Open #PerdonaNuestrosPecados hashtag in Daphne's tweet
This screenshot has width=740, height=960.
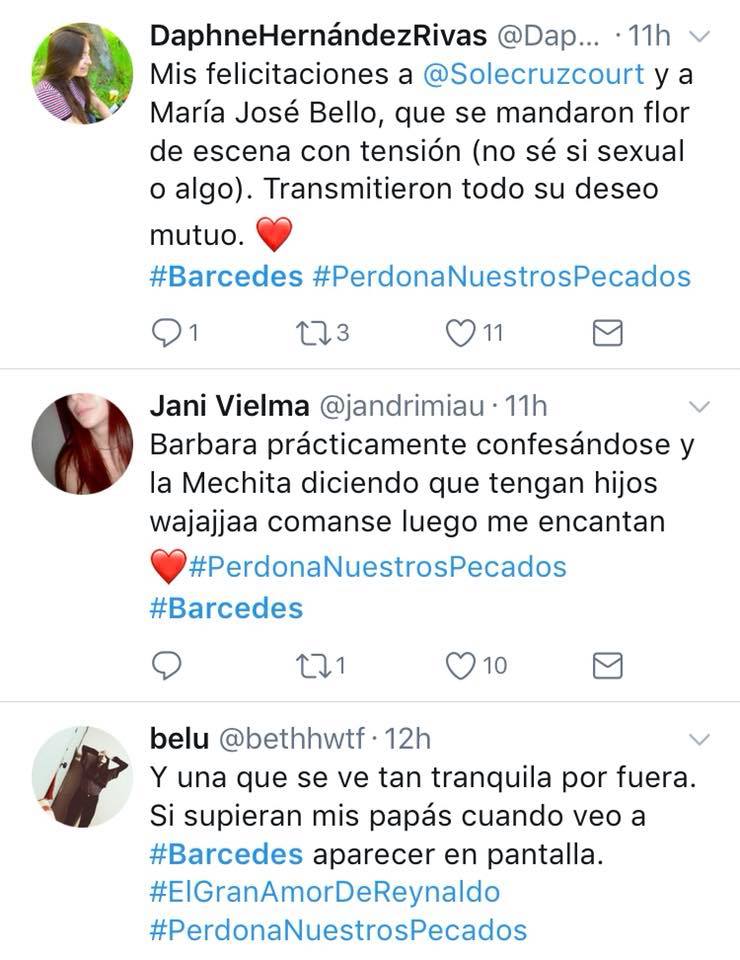tap(501, 276)
